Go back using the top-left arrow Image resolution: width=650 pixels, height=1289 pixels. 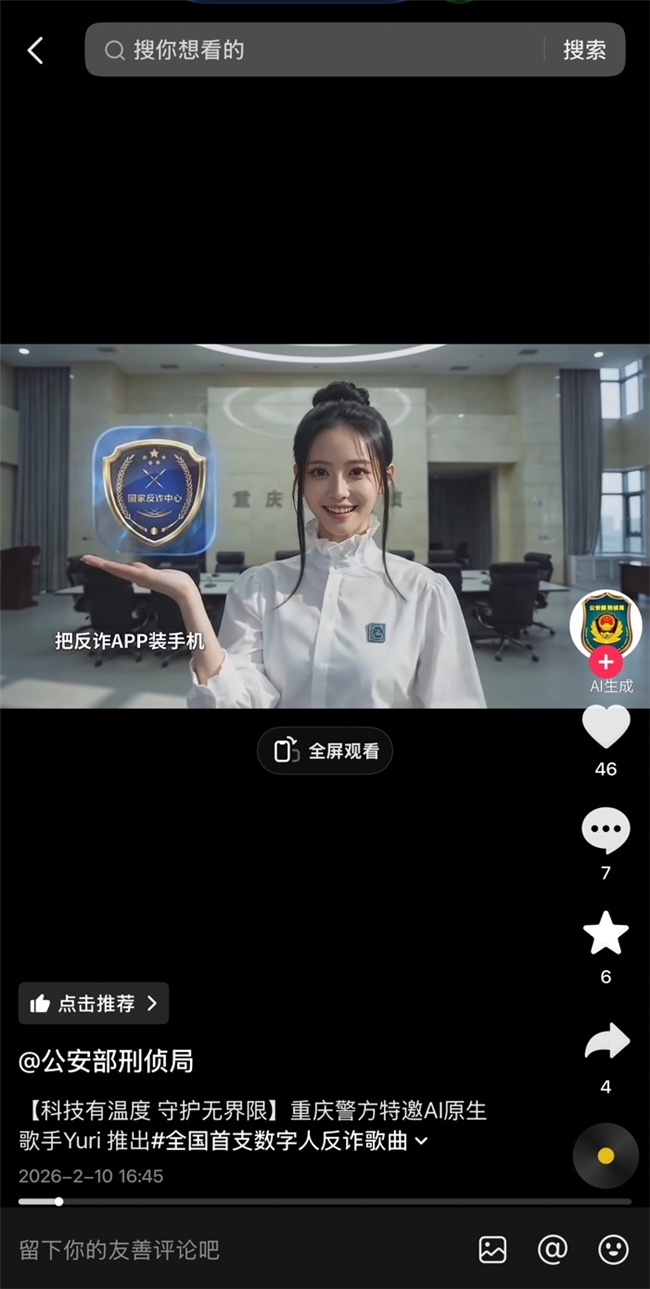pos(35,51)
